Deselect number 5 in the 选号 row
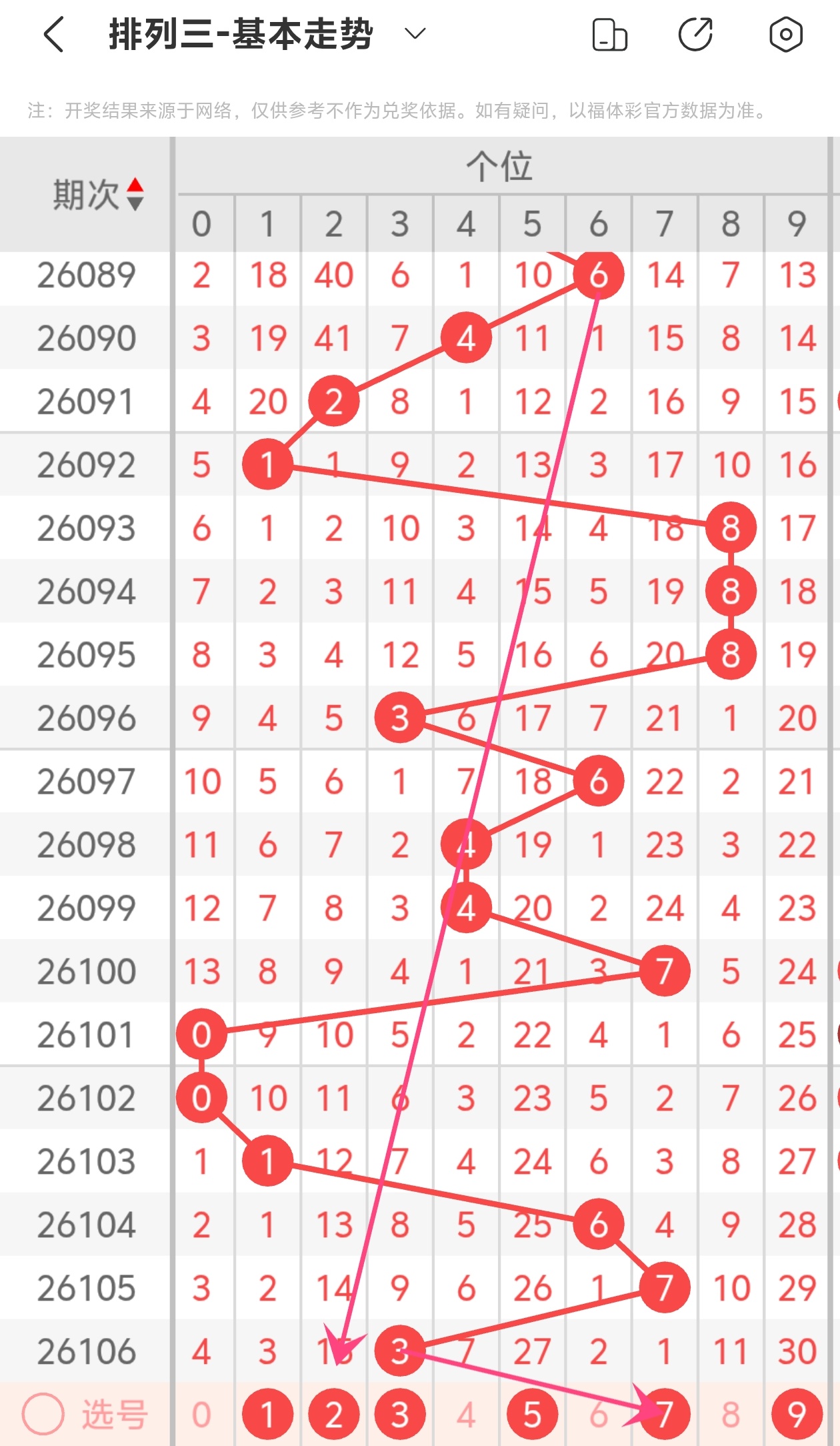840x1446 pixels. [x=532, y=1414]
